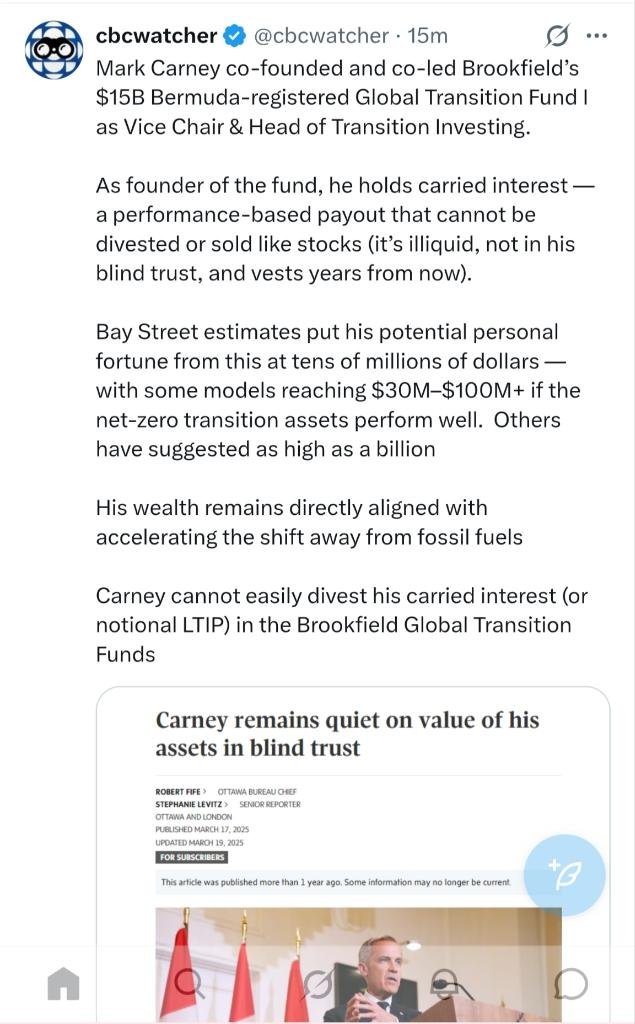Viewport: 635px width, 1024px height.
Task: Open the Grok tab in bottom navigation
Action: (318, 985)
